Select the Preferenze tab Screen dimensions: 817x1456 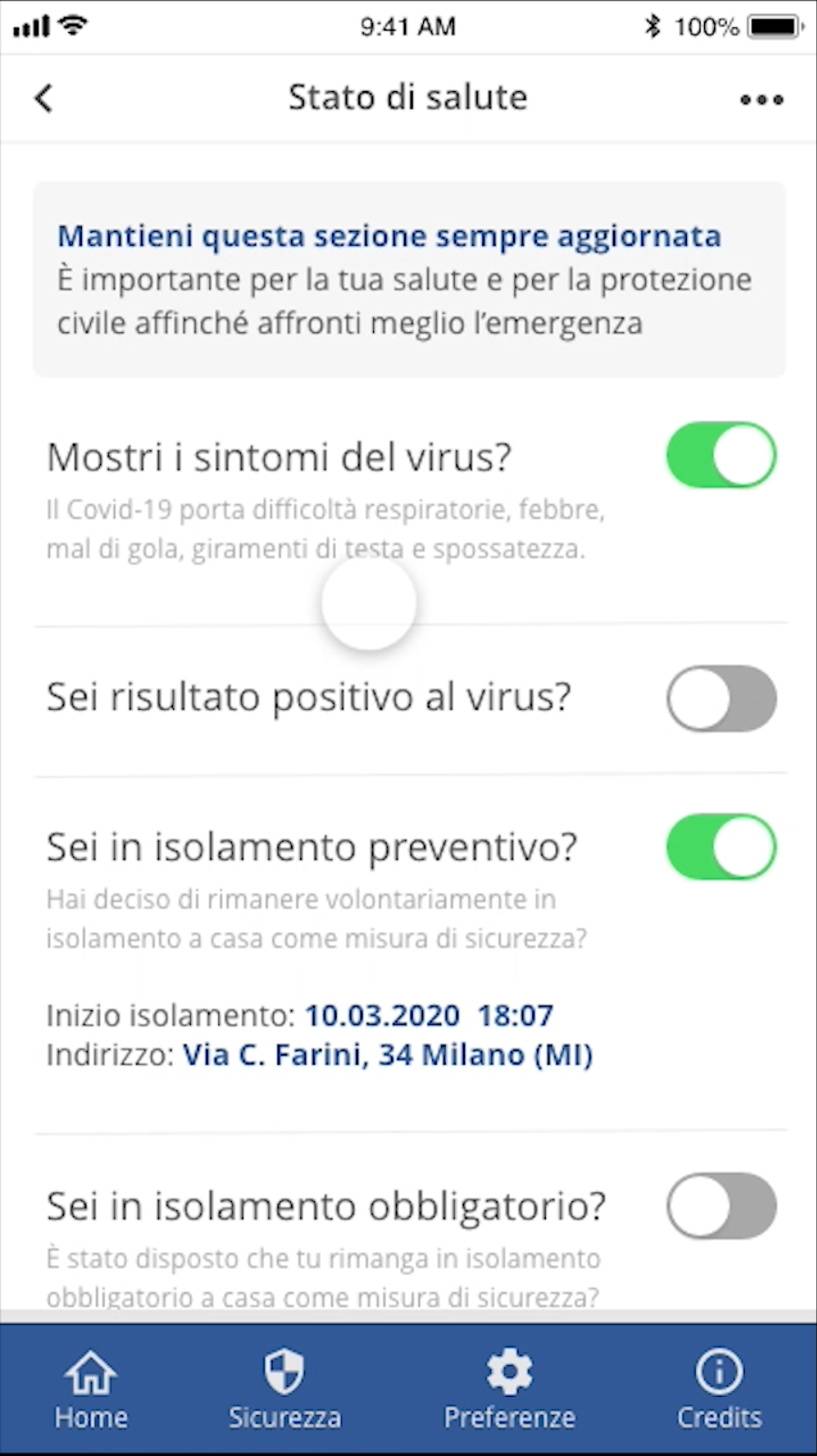tap(509, 1390)
